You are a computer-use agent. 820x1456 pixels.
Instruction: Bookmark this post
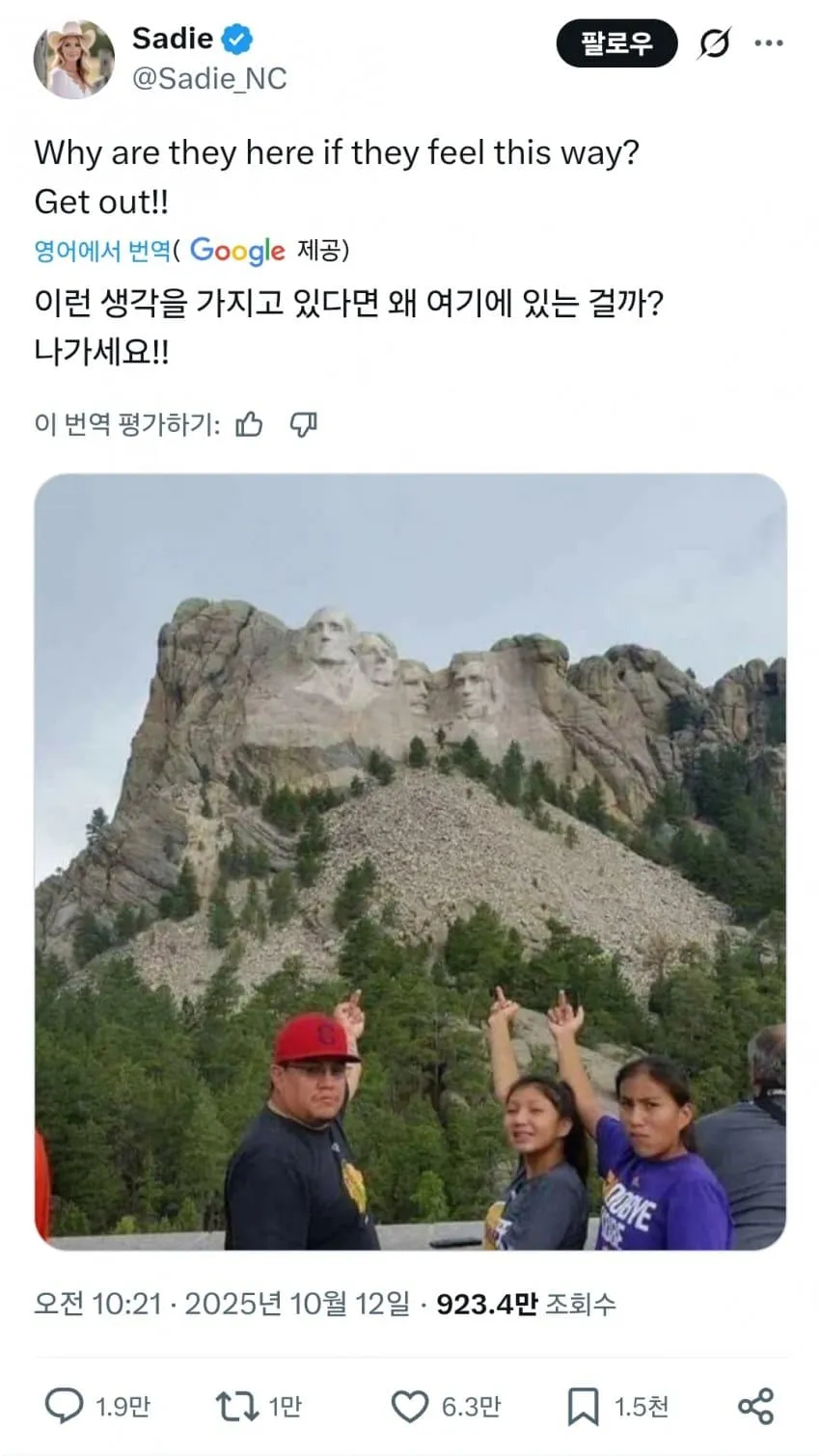(583, 1406)
